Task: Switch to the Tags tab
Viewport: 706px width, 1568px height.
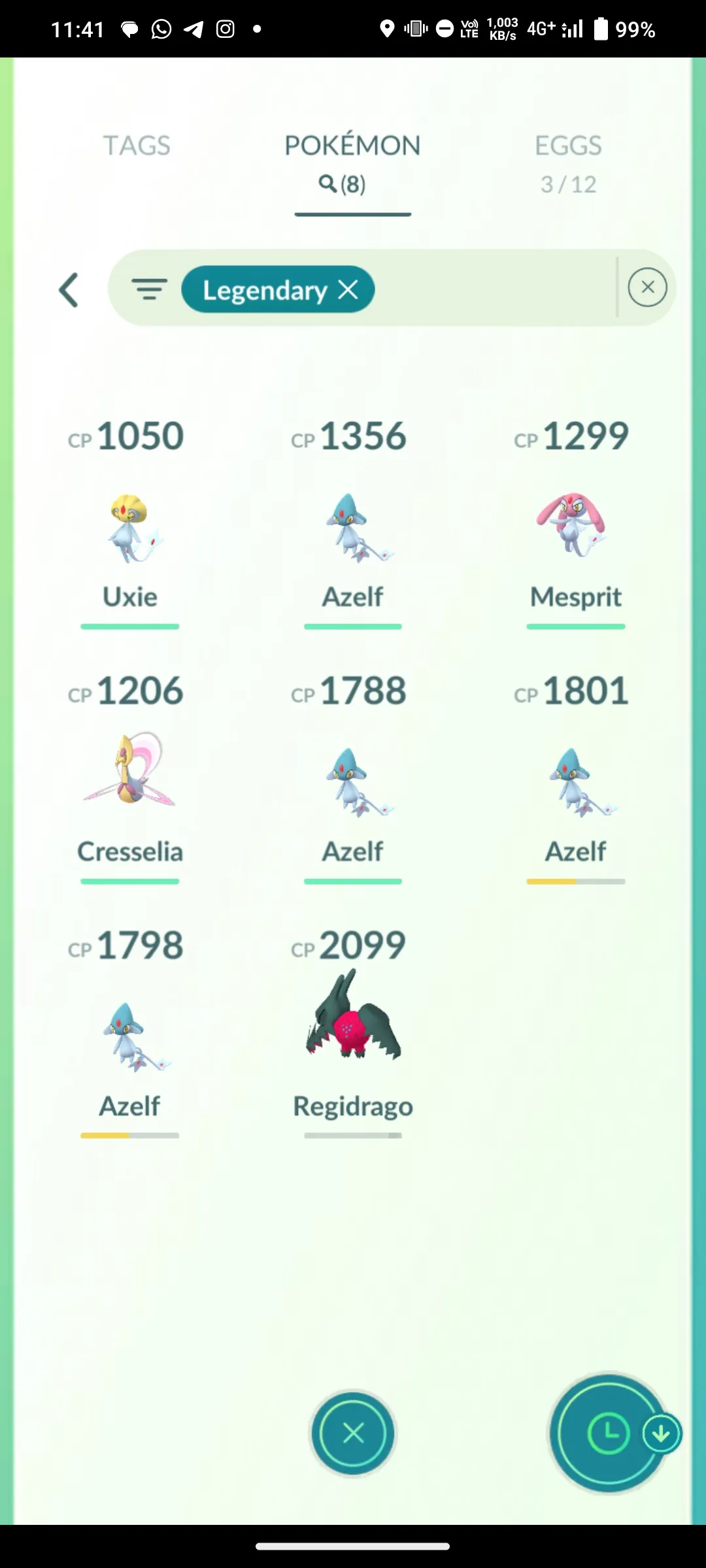Action: 136,146
